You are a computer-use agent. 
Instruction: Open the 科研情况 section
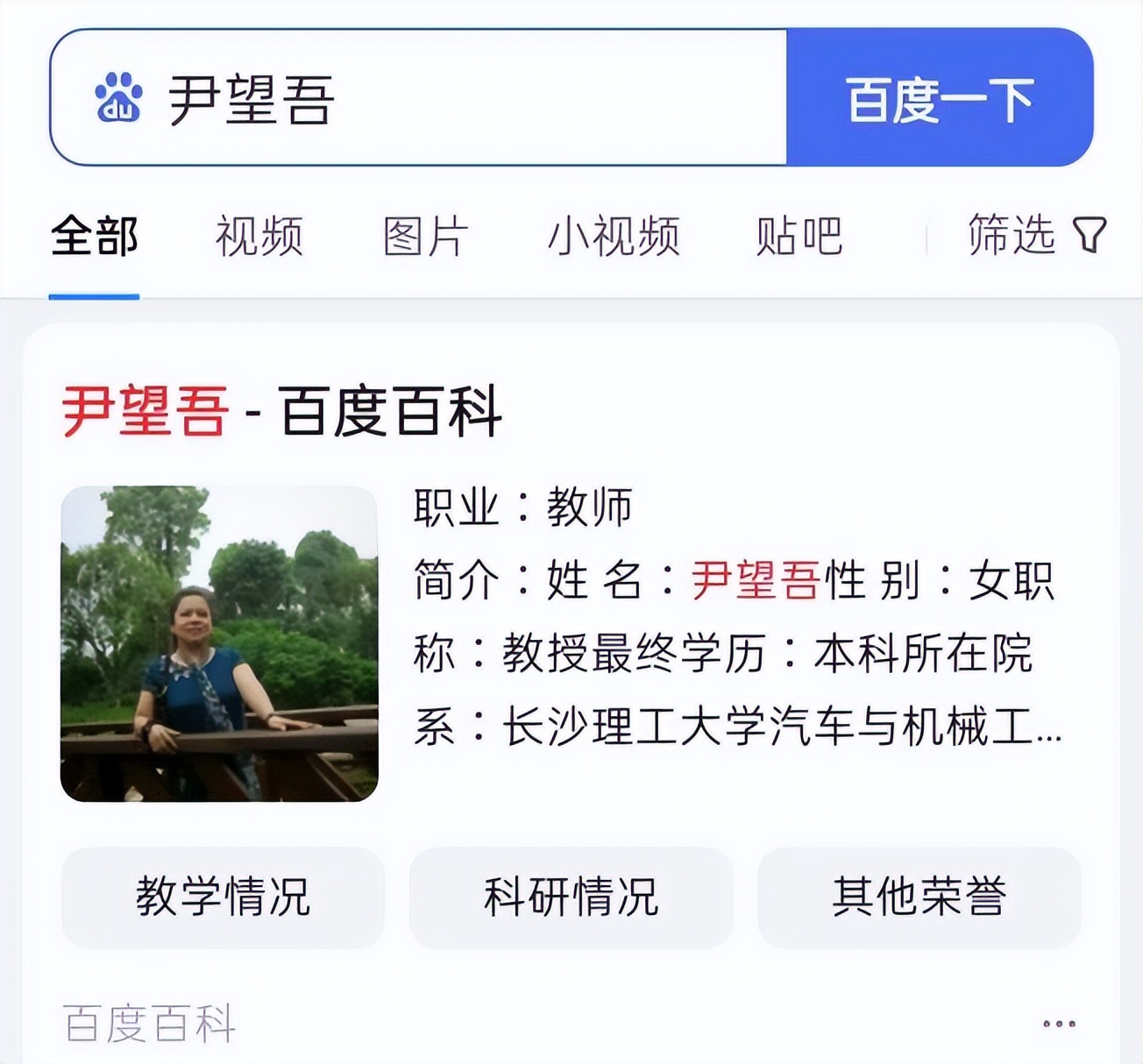coord(571,897)
